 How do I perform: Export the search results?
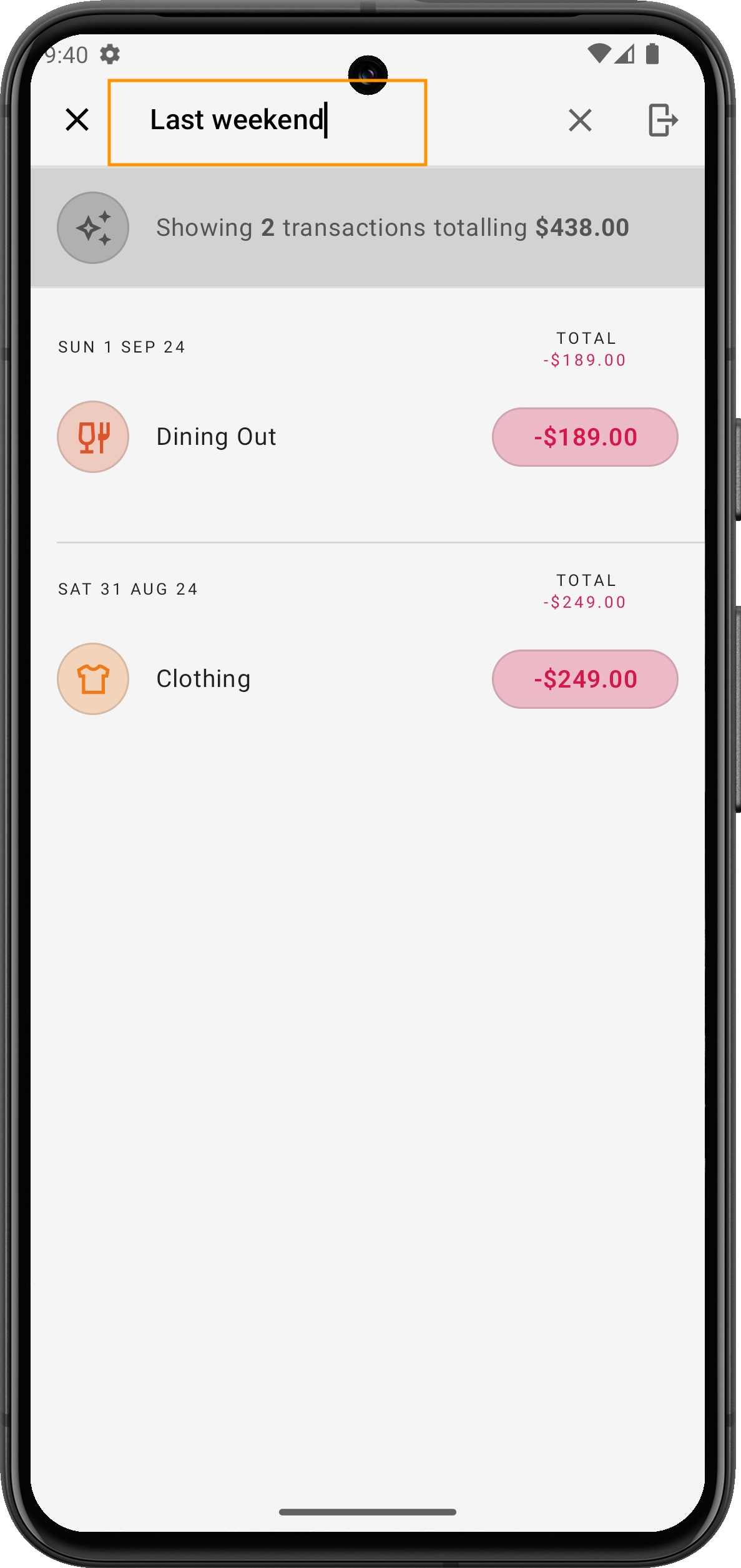click(662, 120)
